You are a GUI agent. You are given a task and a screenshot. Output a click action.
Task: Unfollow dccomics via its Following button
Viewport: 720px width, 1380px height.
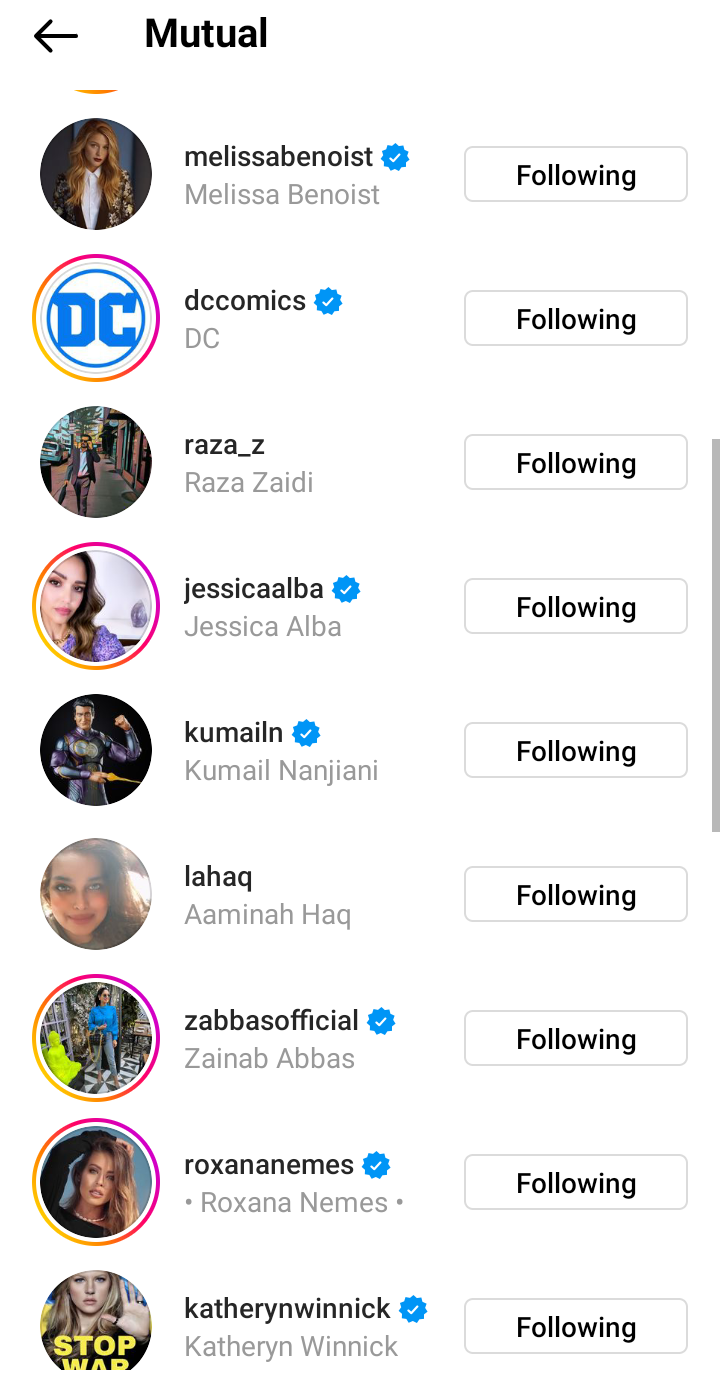point(575,319)
